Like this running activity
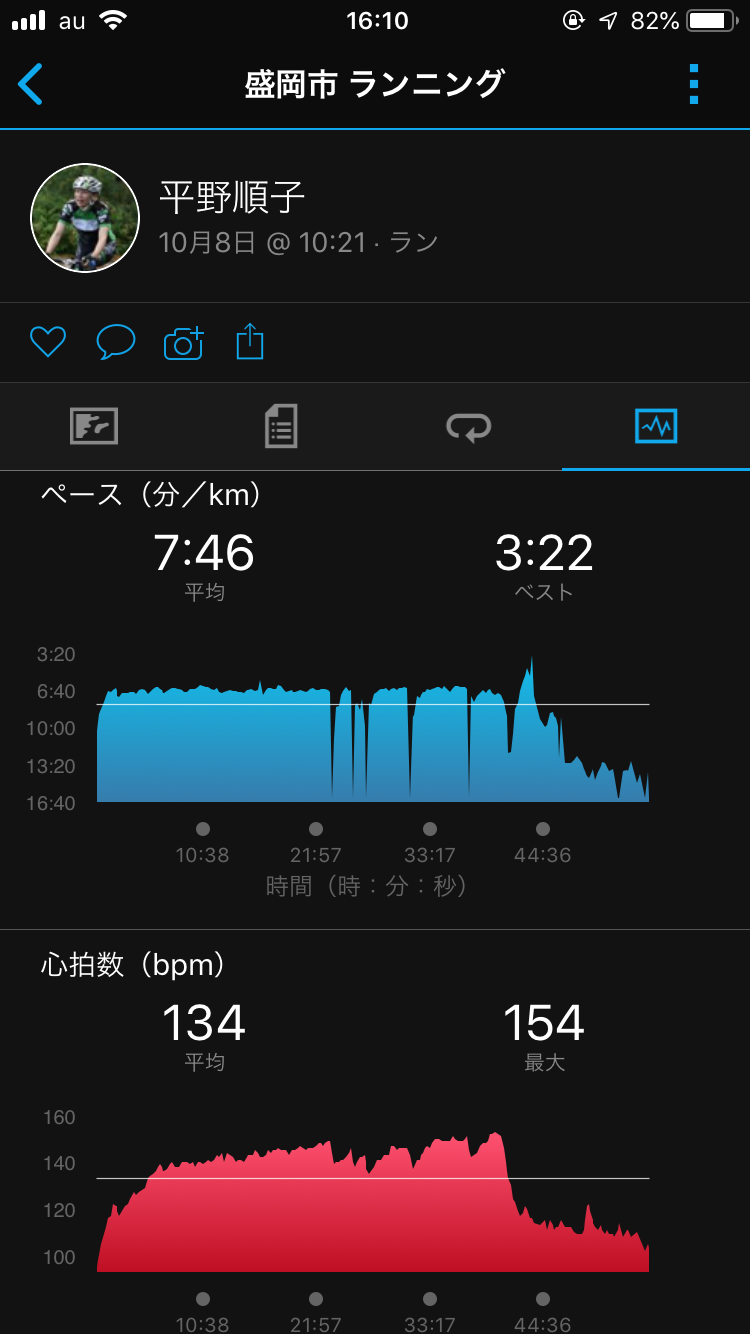Viewport: 750px width, 1334px height. [48, 343]
